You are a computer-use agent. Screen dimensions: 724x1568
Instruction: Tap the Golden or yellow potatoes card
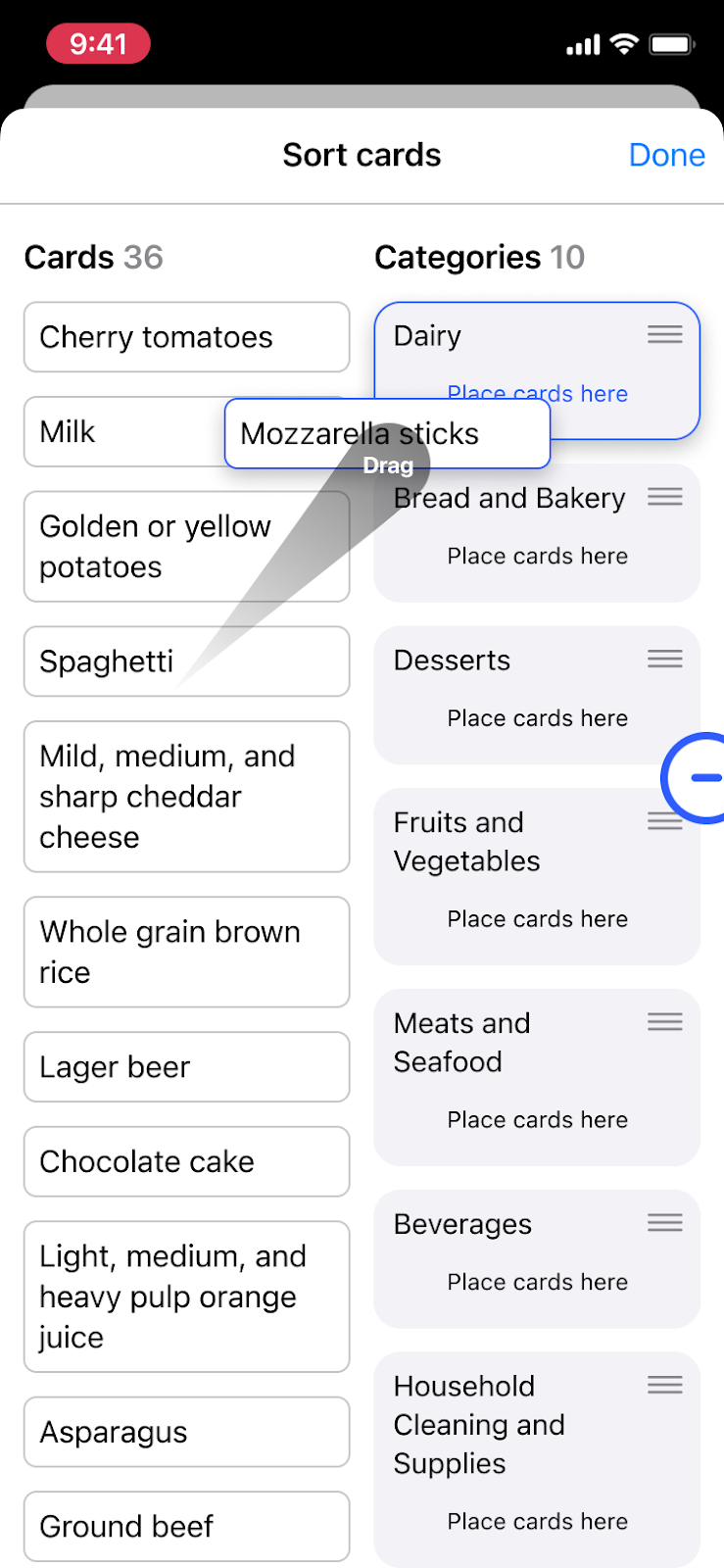(186, 547)
